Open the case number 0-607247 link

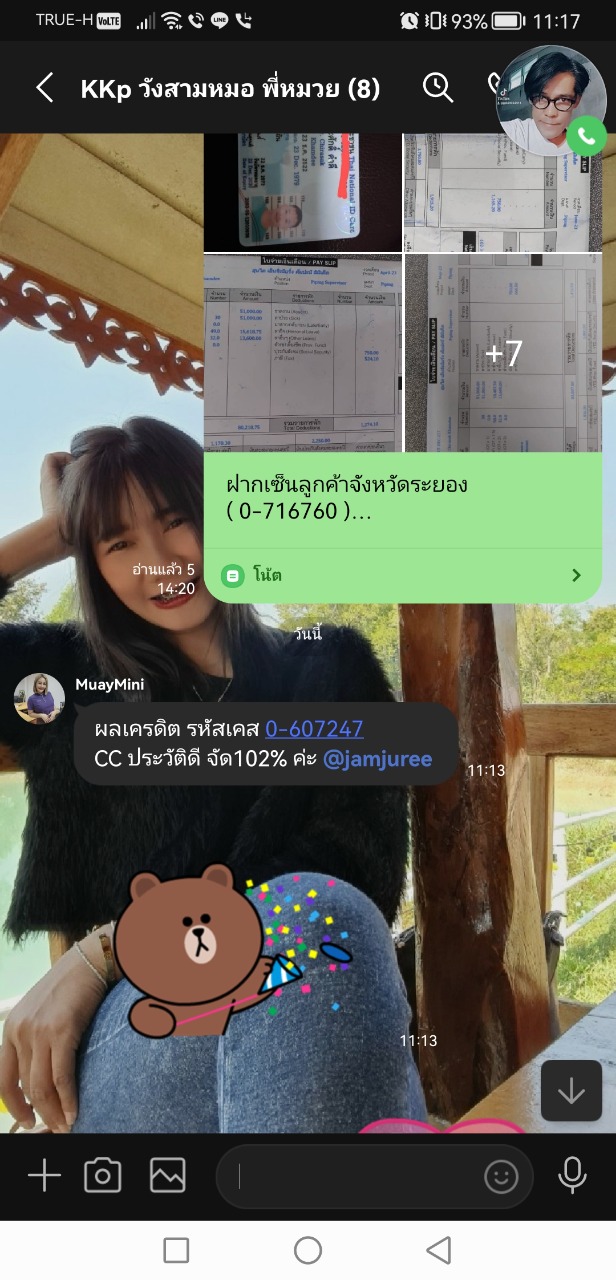click(x=314, y=729)
